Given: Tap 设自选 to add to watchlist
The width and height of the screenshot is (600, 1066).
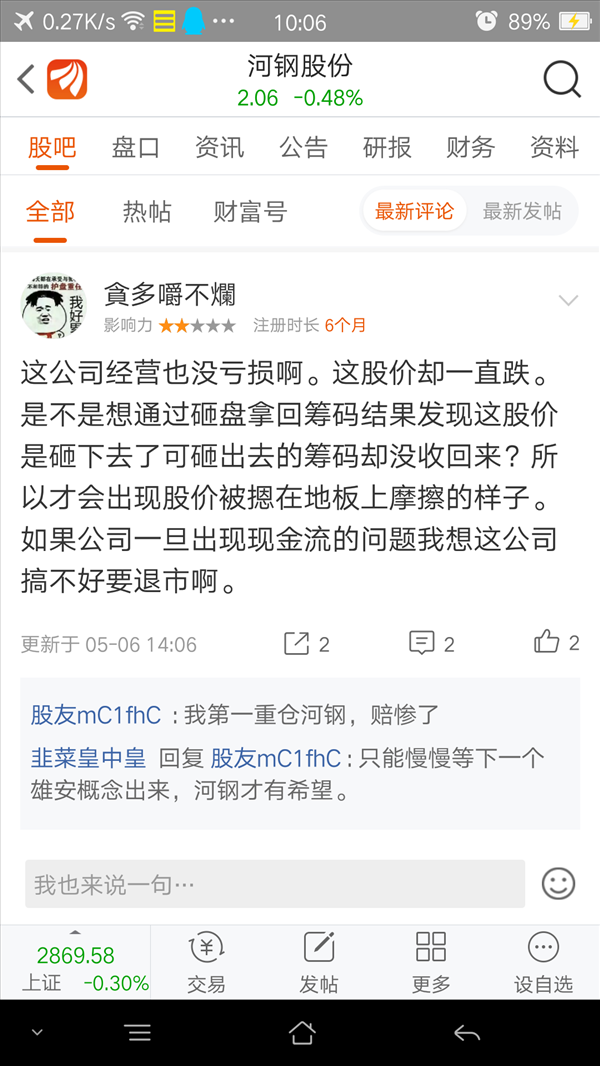Looking at the screenshot, I should pos(543,962).
